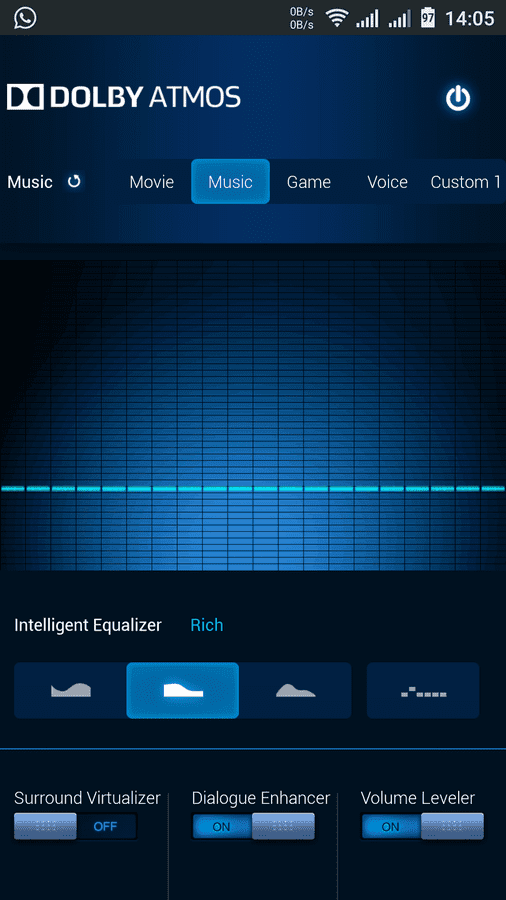
Task: Open the Custom 1 profile
Action: pos(465,182)
